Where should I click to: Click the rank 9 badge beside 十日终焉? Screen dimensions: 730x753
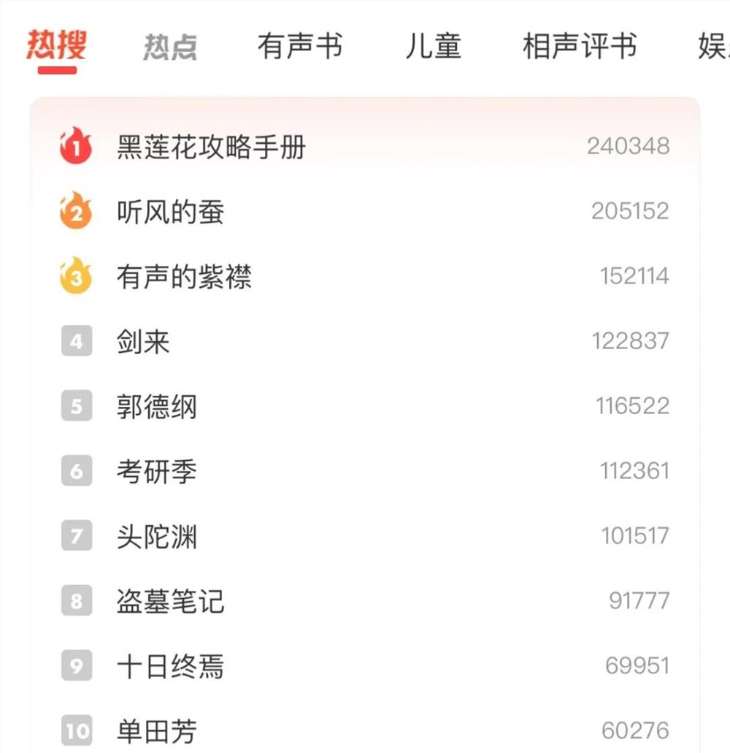tap(75, 665)
